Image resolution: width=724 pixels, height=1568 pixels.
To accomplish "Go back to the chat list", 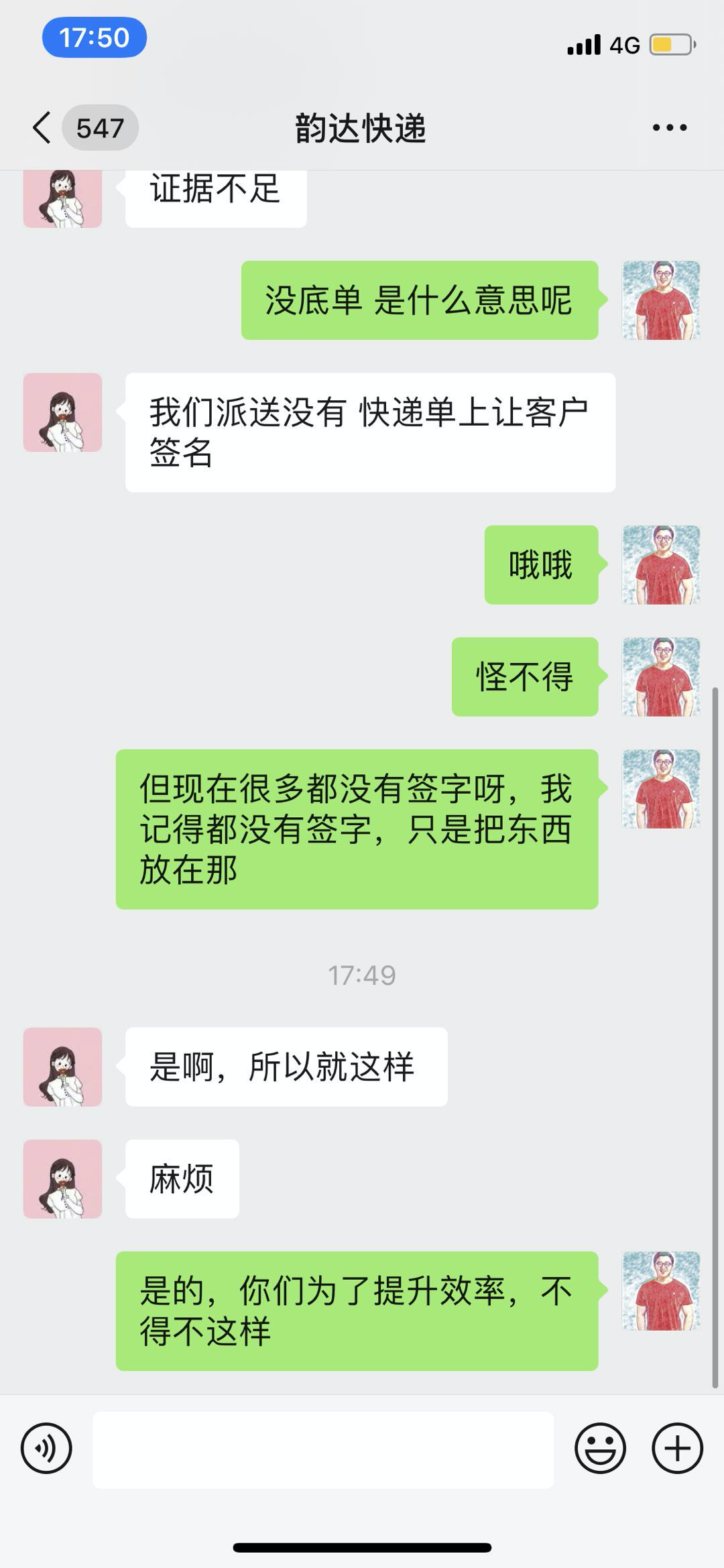I will click(43, 127).
